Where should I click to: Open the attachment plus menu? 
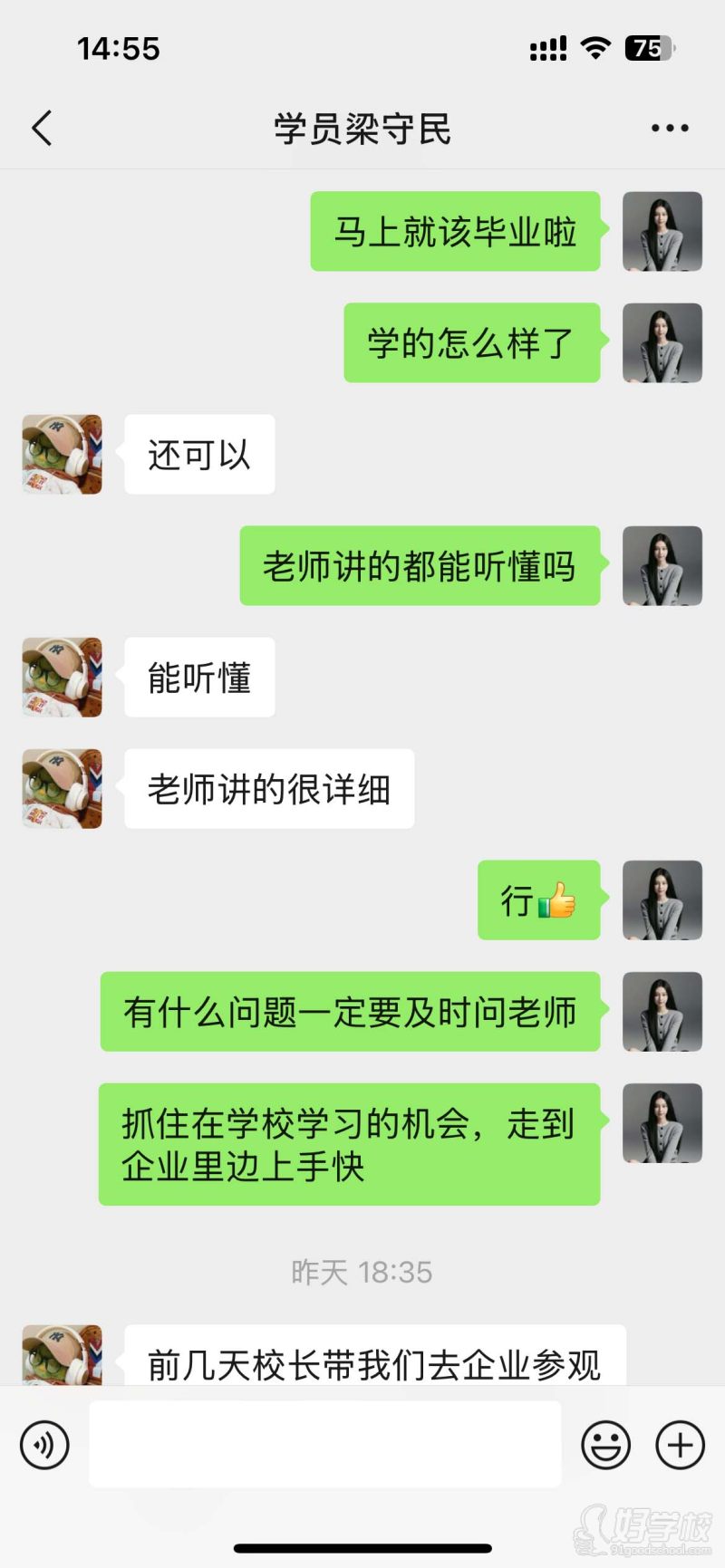click(678, 1444)
